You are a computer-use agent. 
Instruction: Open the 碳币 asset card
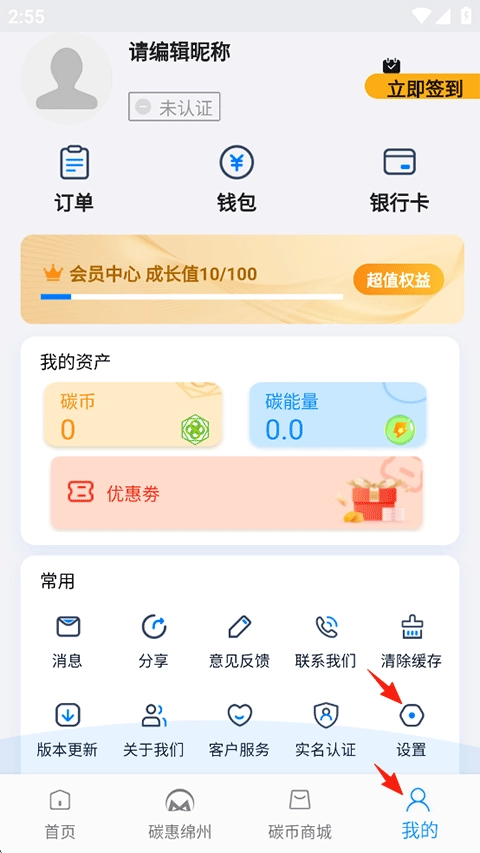133,414
